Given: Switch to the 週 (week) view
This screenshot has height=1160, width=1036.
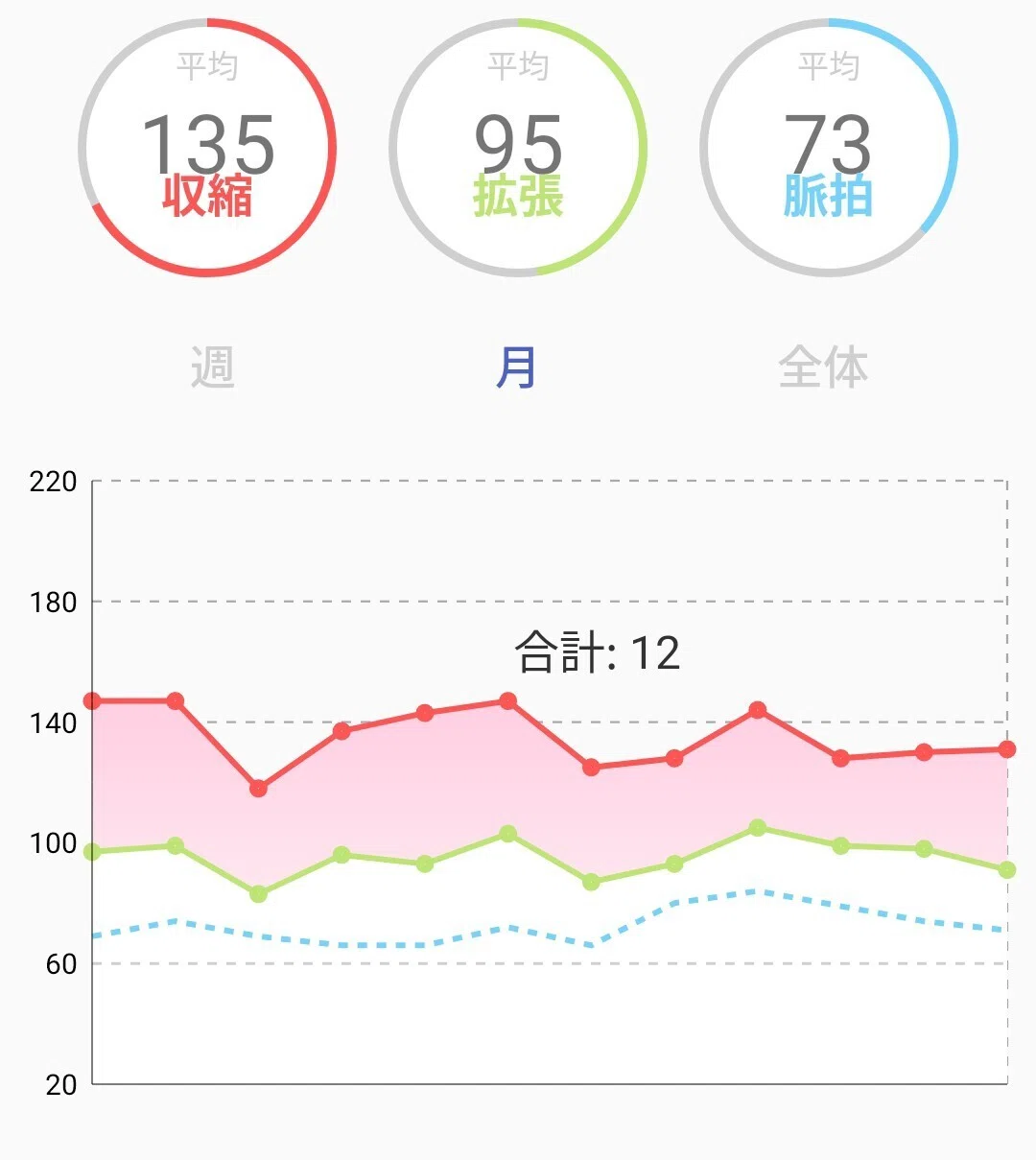Looking at the screenshot, I should pos(212,367).
